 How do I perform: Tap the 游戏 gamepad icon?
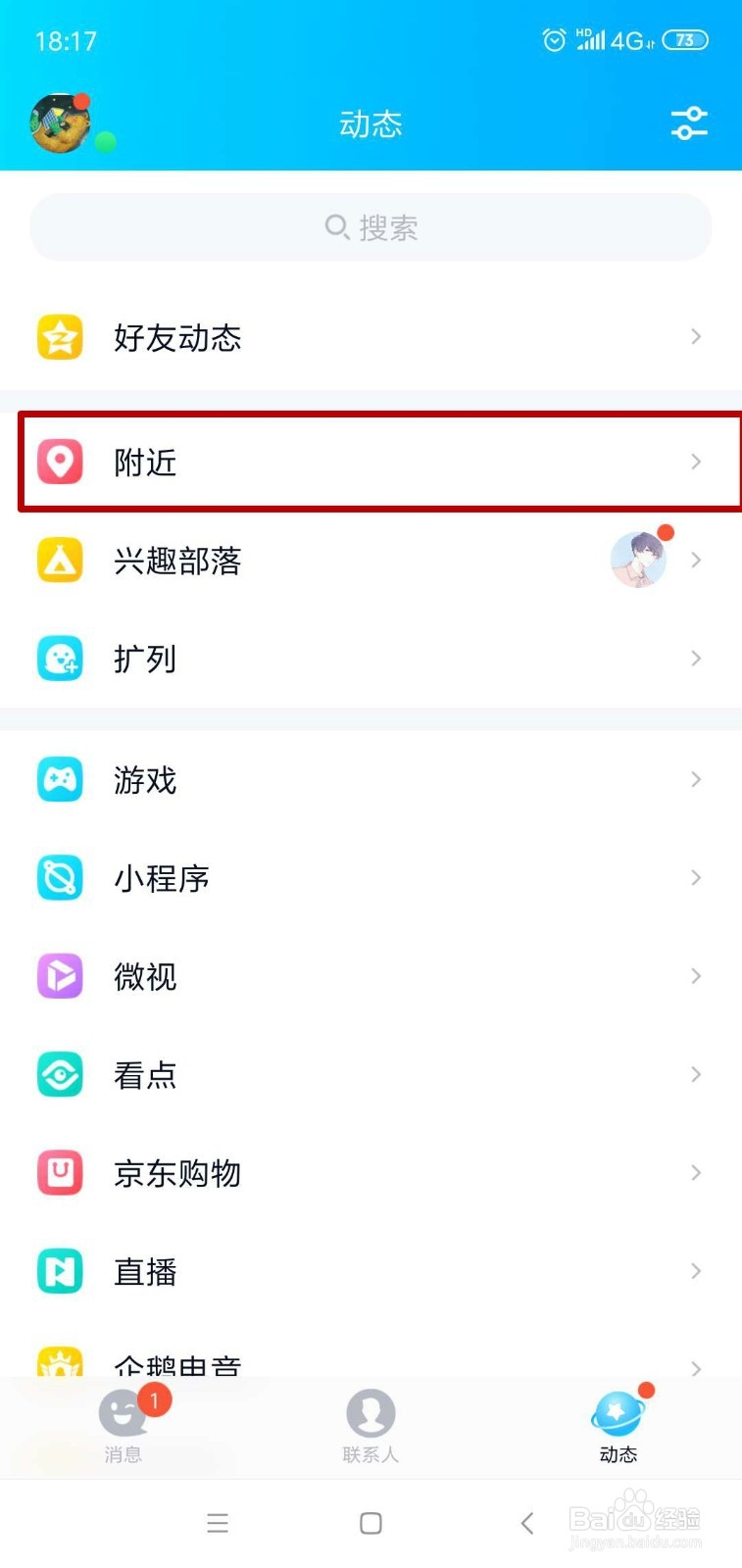(x=59, y=780)
